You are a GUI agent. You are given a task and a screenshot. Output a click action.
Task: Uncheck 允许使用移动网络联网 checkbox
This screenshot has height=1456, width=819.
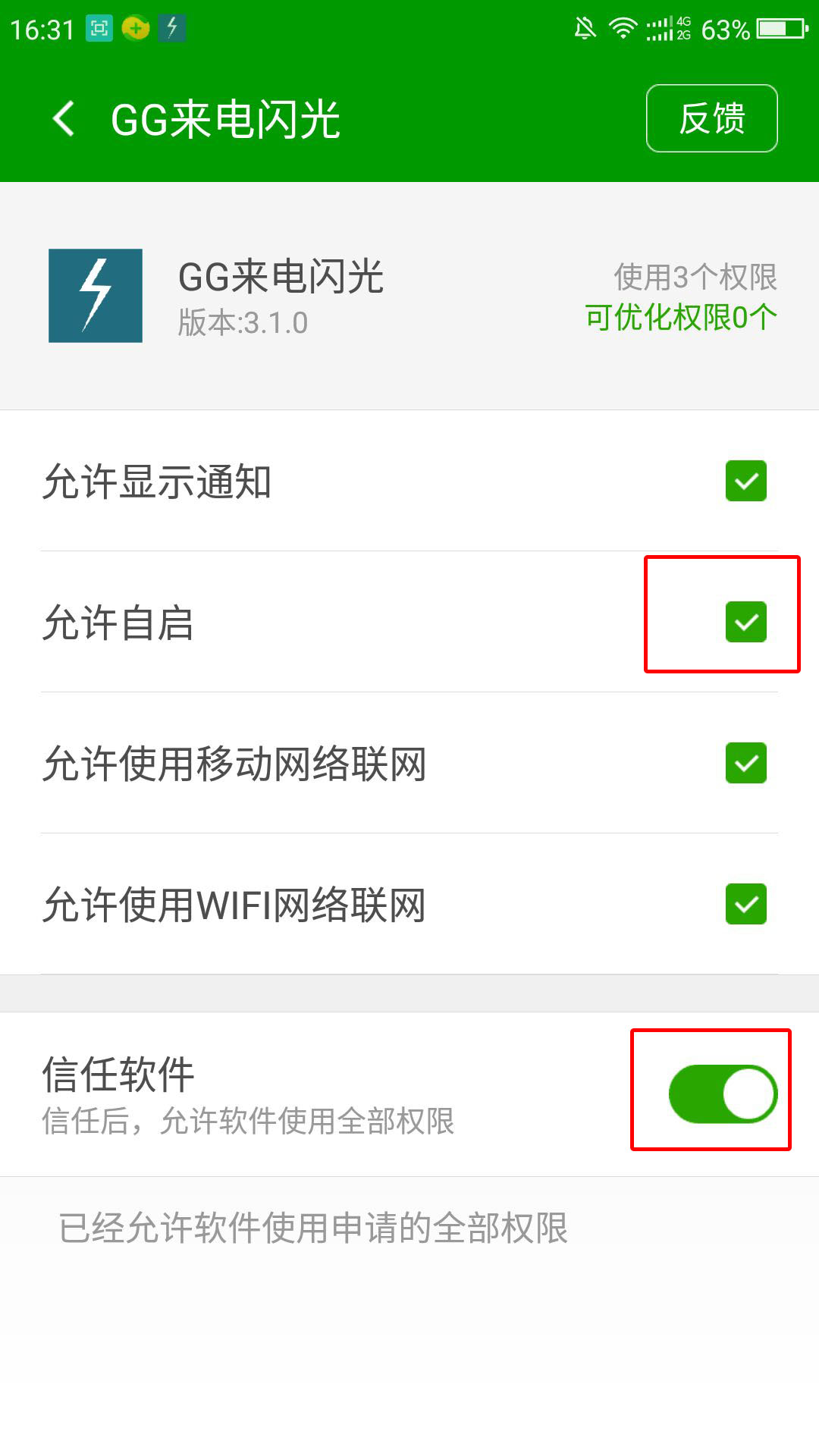tap(745, 763)
